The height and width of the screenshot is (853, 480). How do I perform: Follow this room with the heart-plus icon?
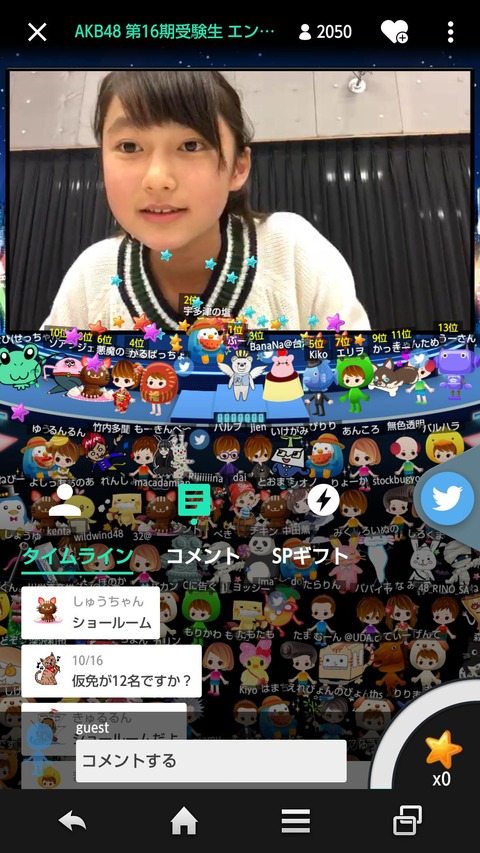coord(395,32)
